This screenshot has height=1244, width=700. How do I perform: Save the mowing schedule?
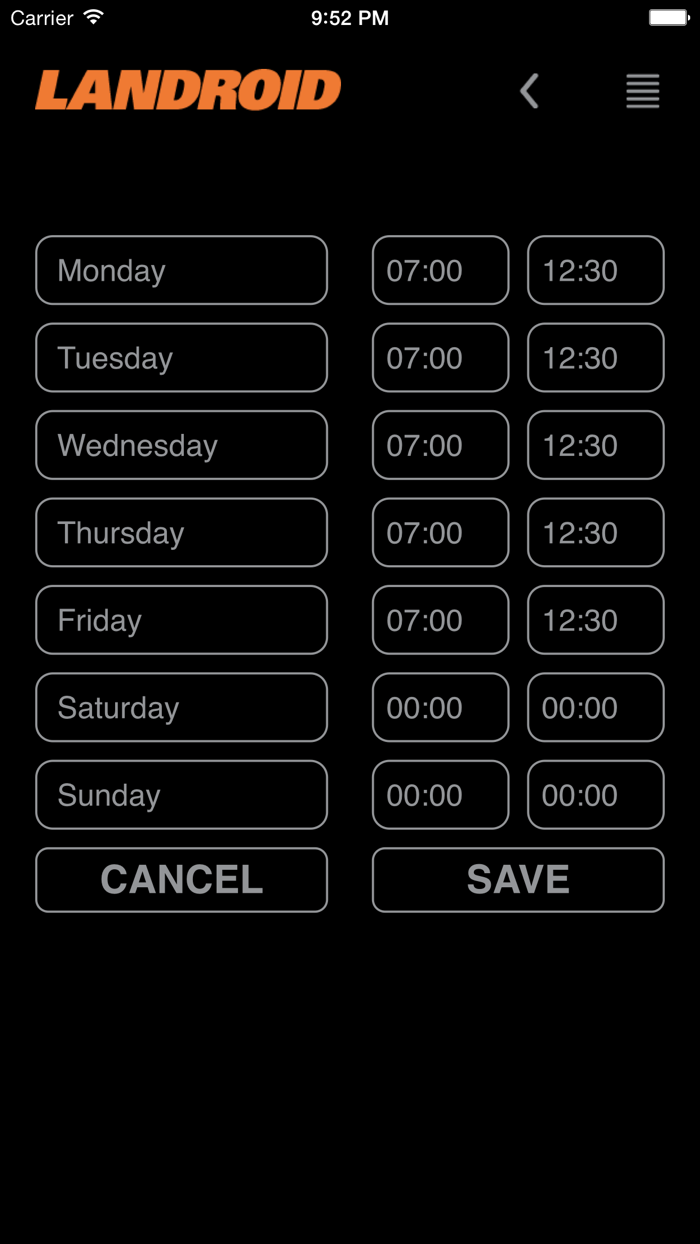click(x=518, y=880)
